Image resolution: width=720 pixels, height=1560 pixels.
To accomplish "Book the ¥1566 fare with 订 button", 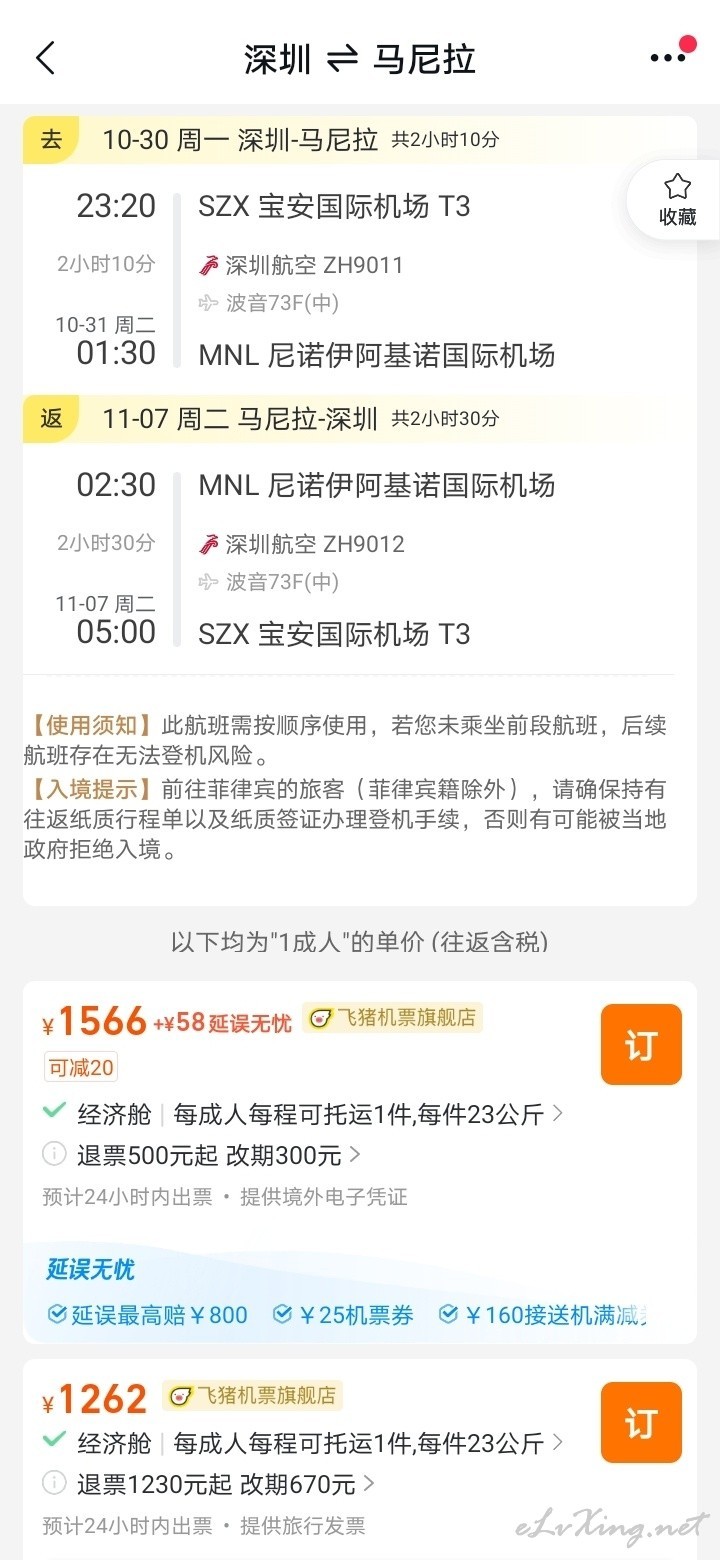I will coord(641,1045).
